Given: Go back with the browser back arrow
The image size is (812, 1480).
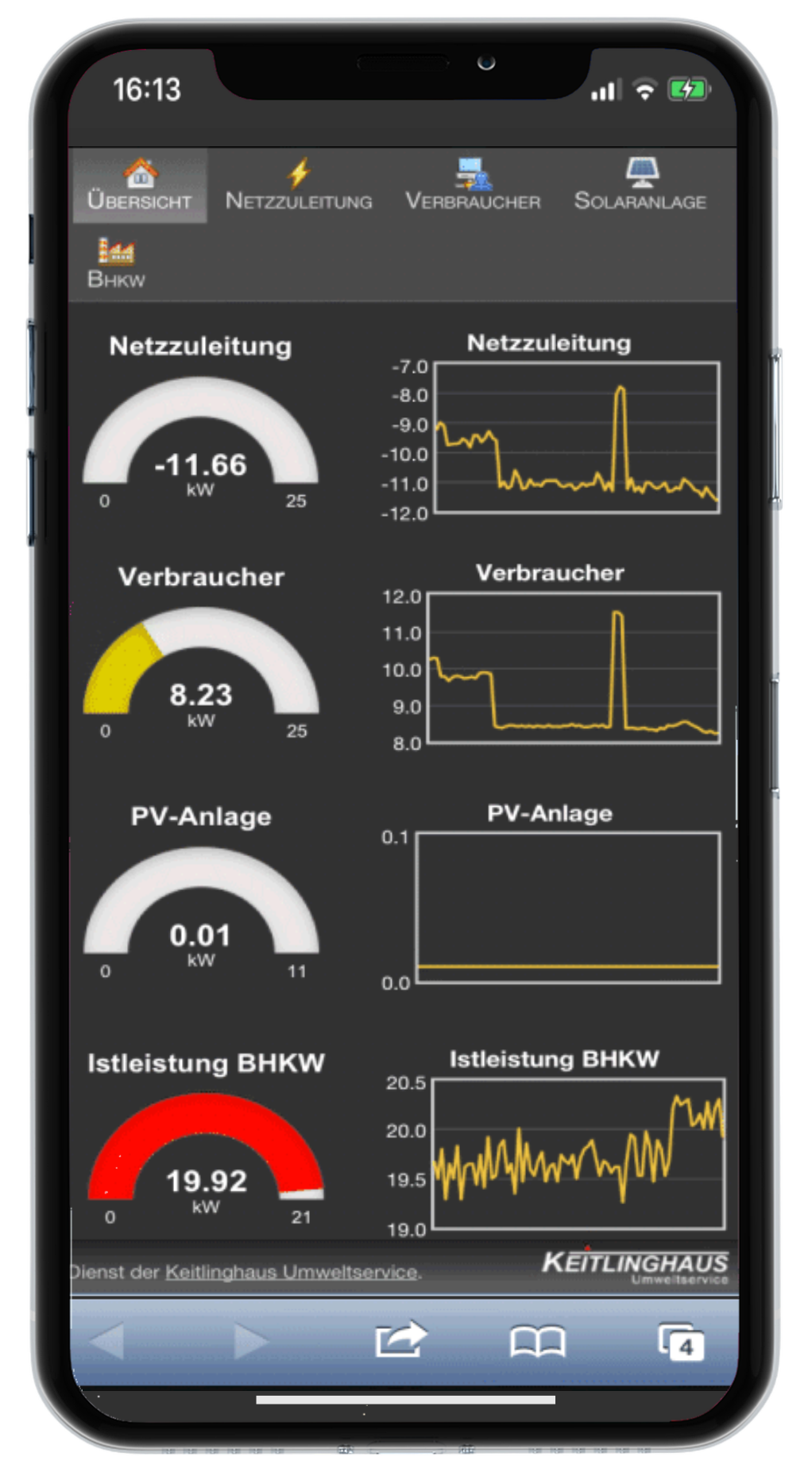Looking at the screenshot, I should click(x=107, y=1341).
